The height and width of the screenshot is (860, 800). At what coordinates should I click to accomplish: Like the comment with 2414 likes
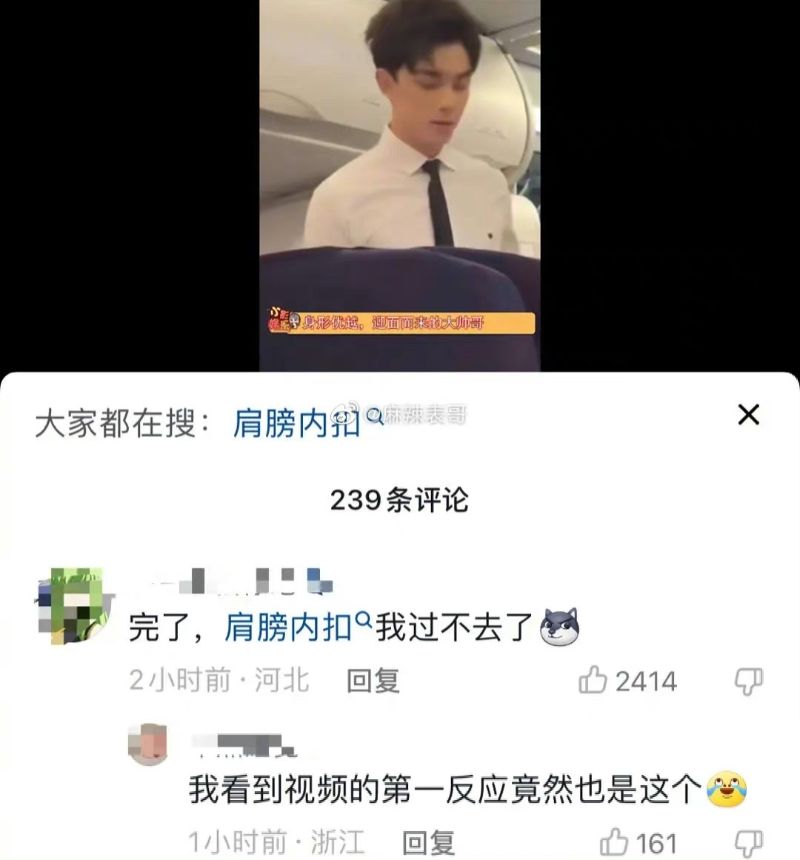593,681
